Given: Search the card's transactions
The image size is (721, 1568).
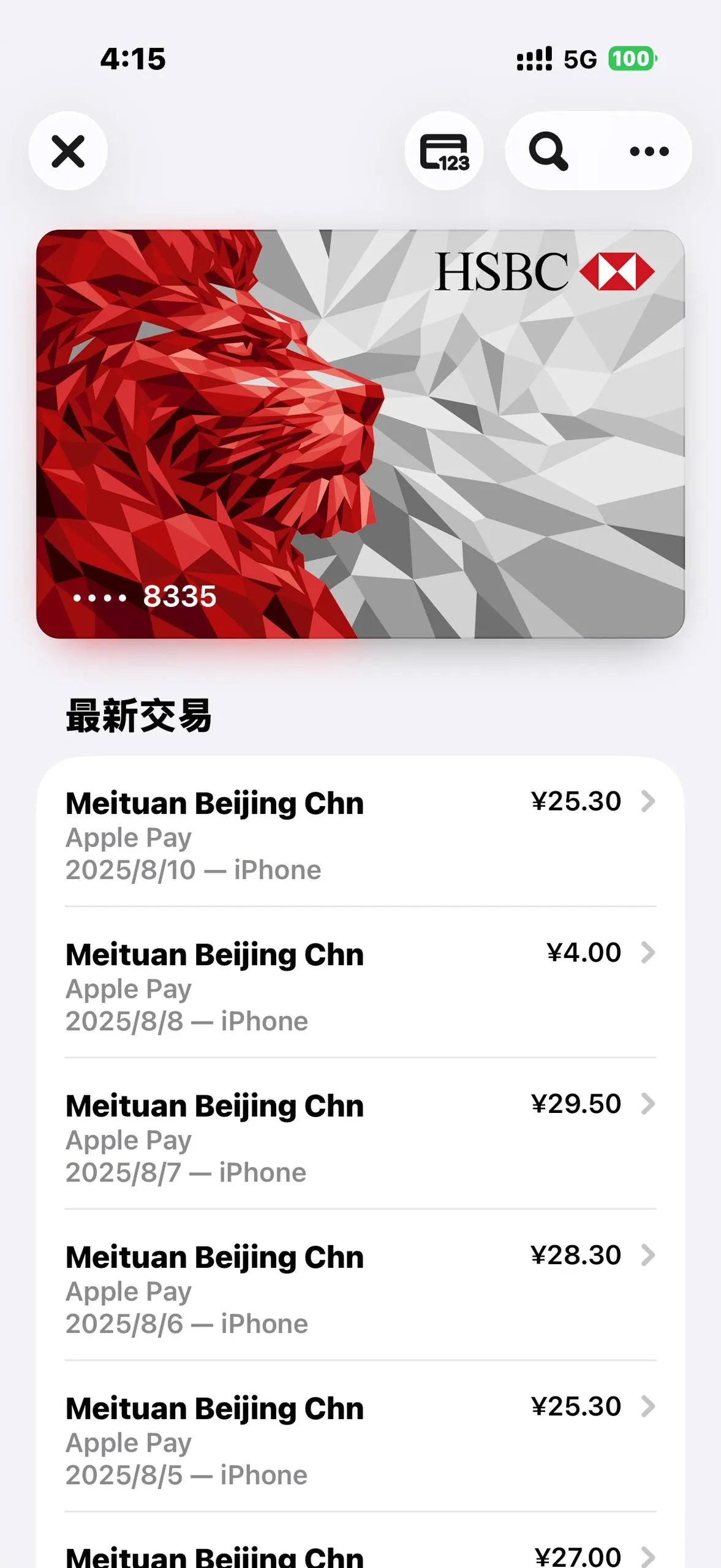Looking at the screenshot, I should tap(548, 151).
